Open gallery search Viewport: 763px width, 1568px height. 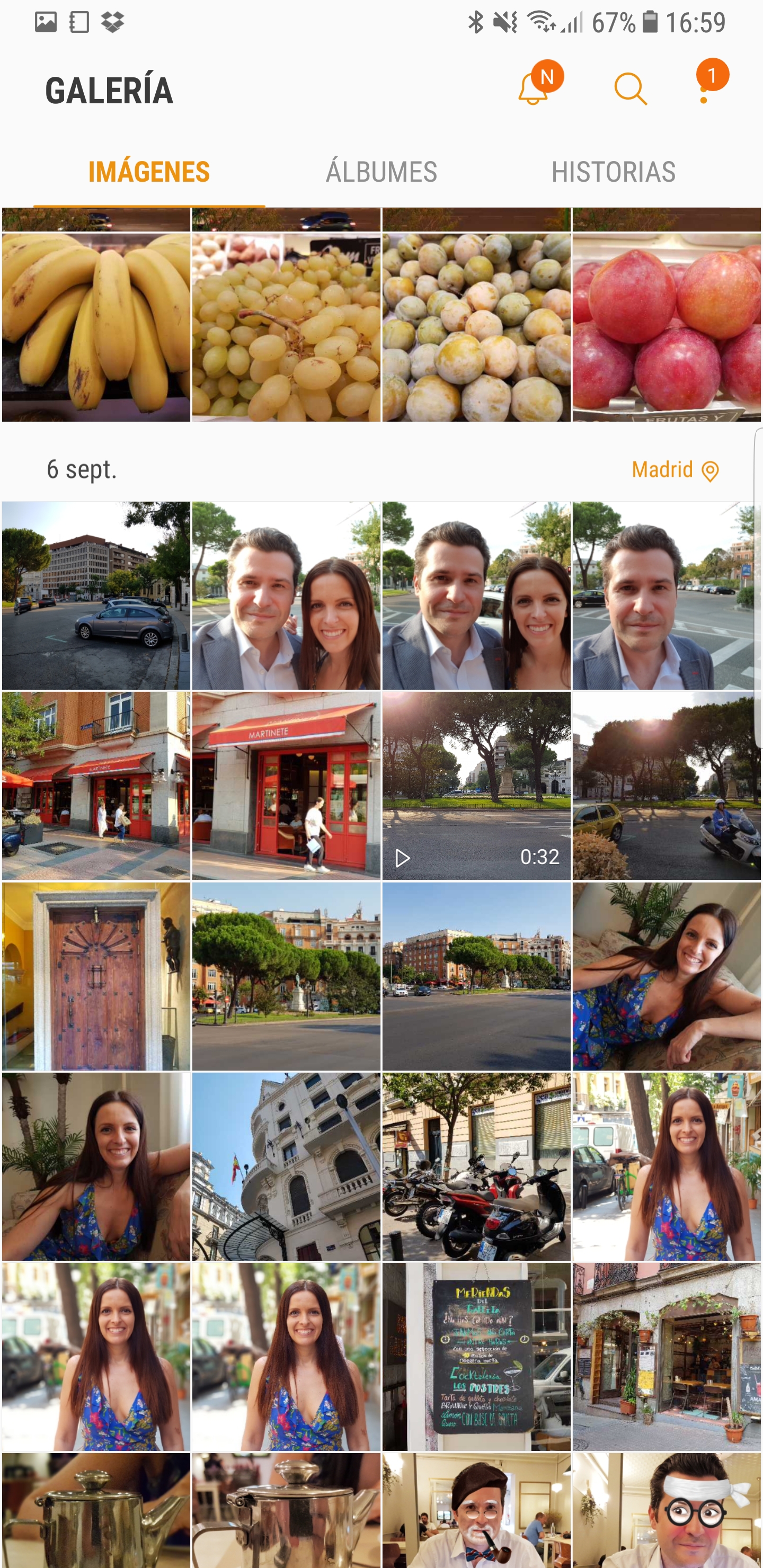(629, 90)
